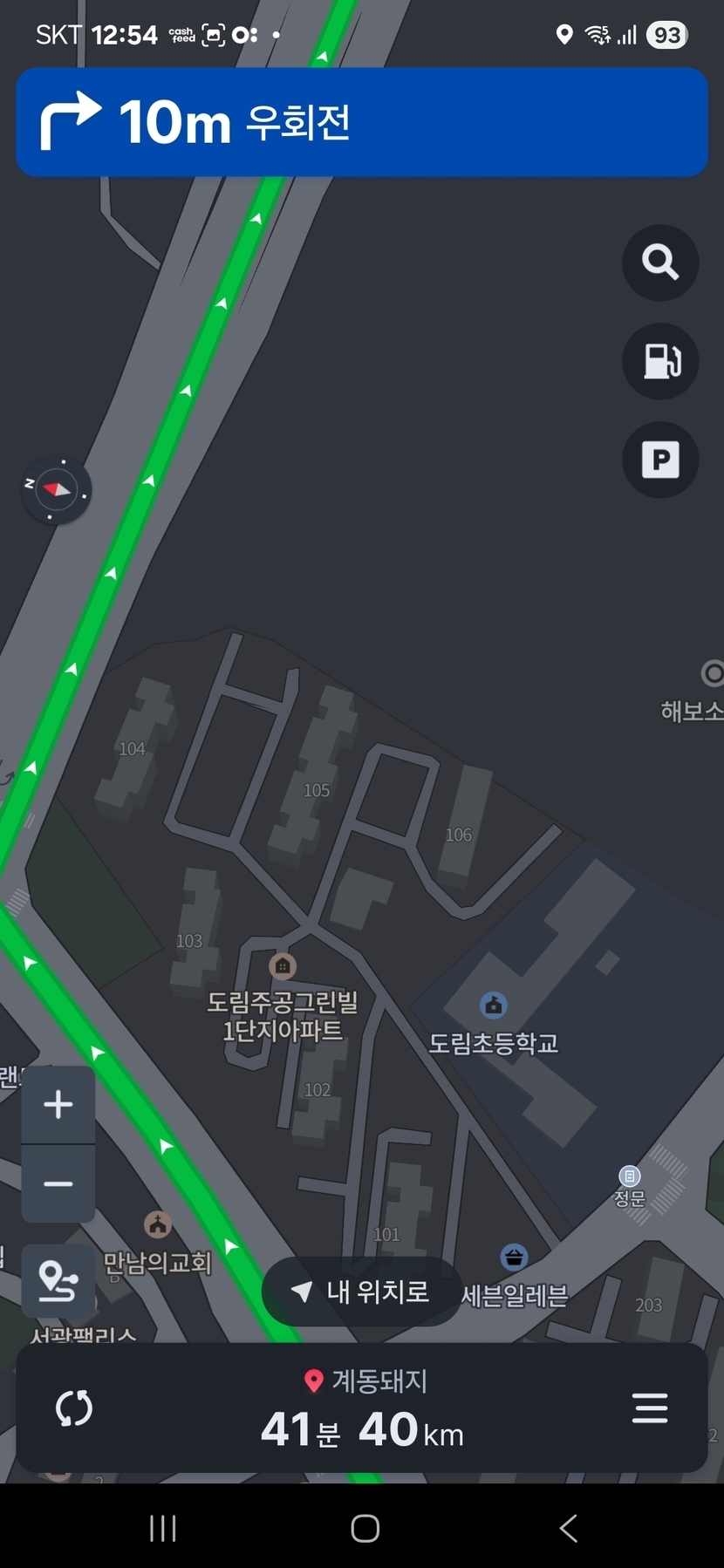Tap the compass to reorient map
724x1568 pixels.
[56, 489]
